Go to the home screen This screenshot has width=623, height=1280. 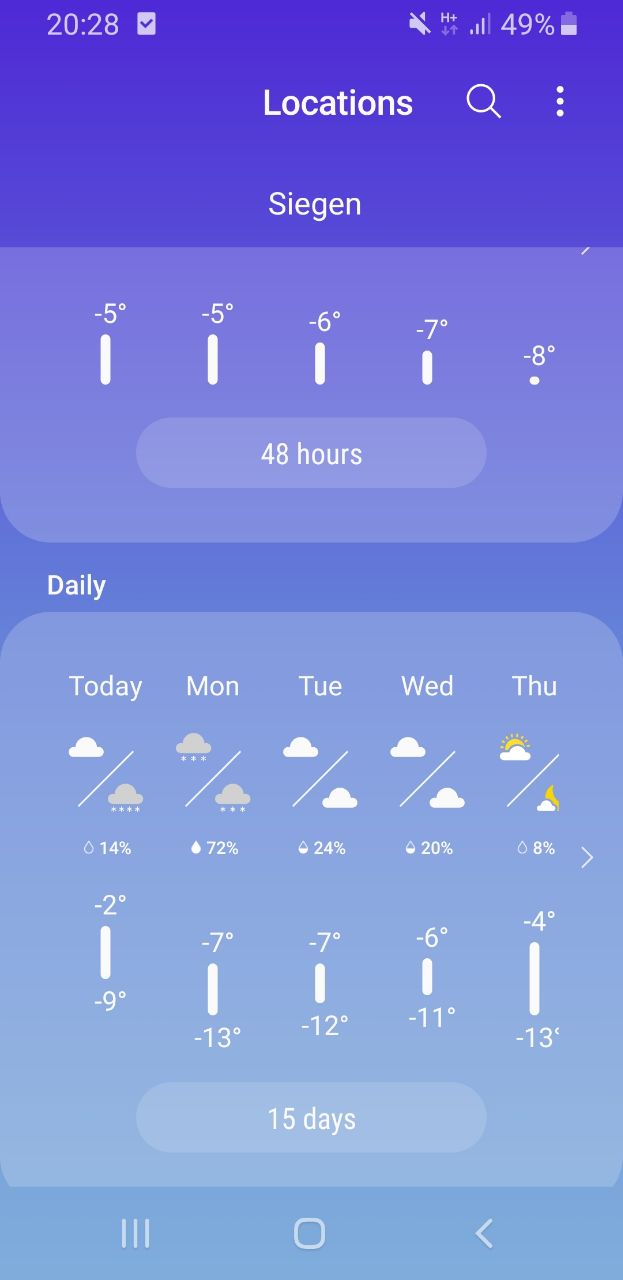[310, 1234]
